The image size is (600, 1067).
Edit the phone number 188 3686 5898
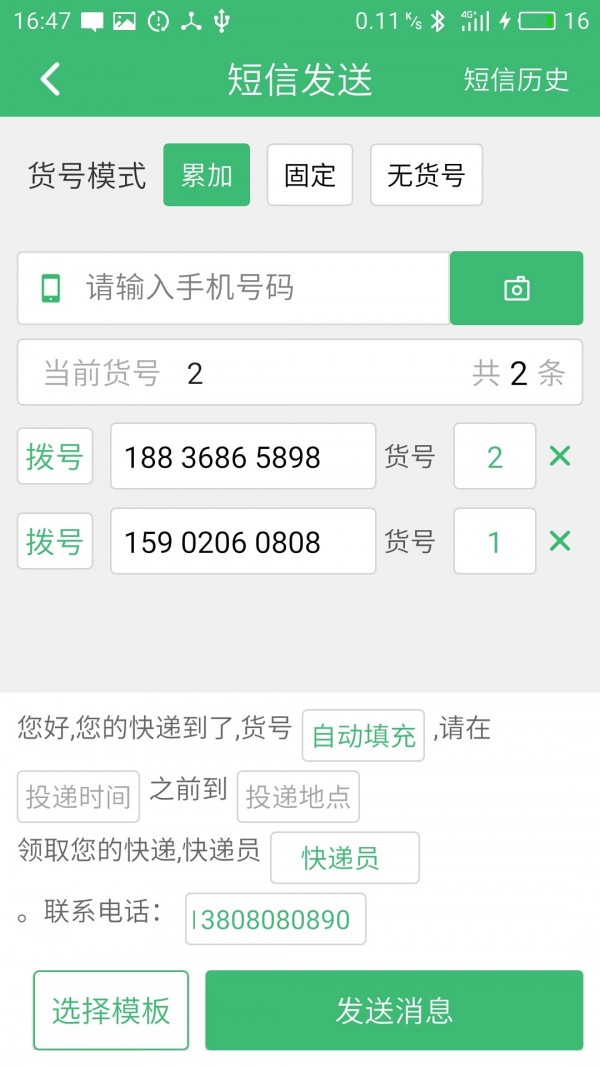pos(243,457)
